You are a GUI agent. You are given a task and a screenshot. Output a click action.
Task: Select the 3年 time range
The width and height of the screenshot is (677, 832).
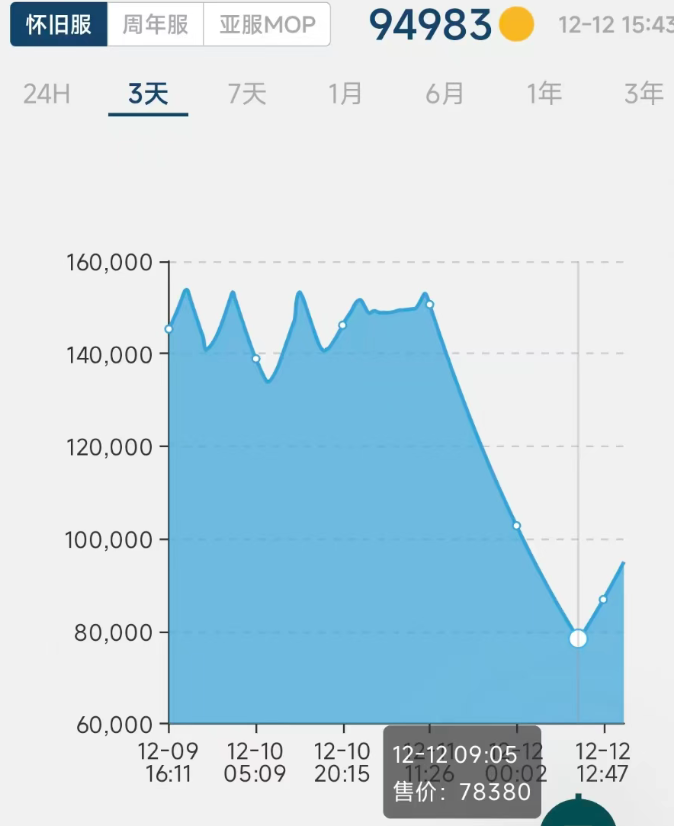643,94
